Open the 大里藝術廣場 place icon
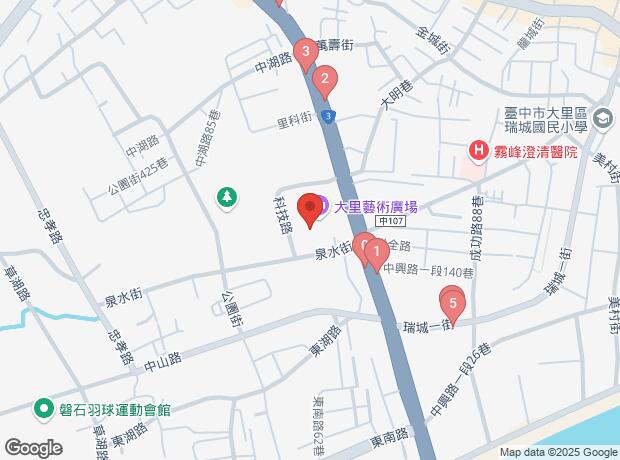 tap(323, 208)
